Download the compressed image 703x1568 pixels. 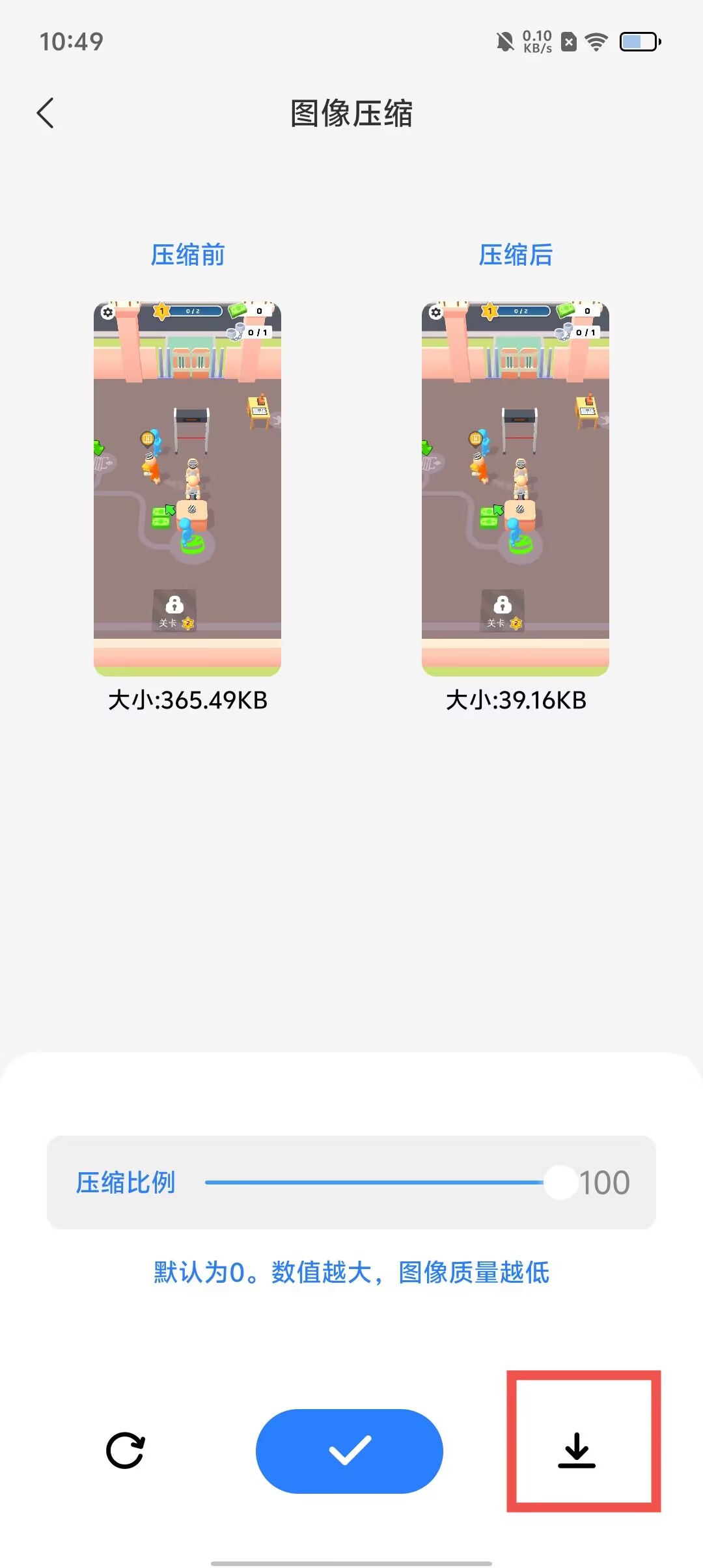pos(577,1451)
